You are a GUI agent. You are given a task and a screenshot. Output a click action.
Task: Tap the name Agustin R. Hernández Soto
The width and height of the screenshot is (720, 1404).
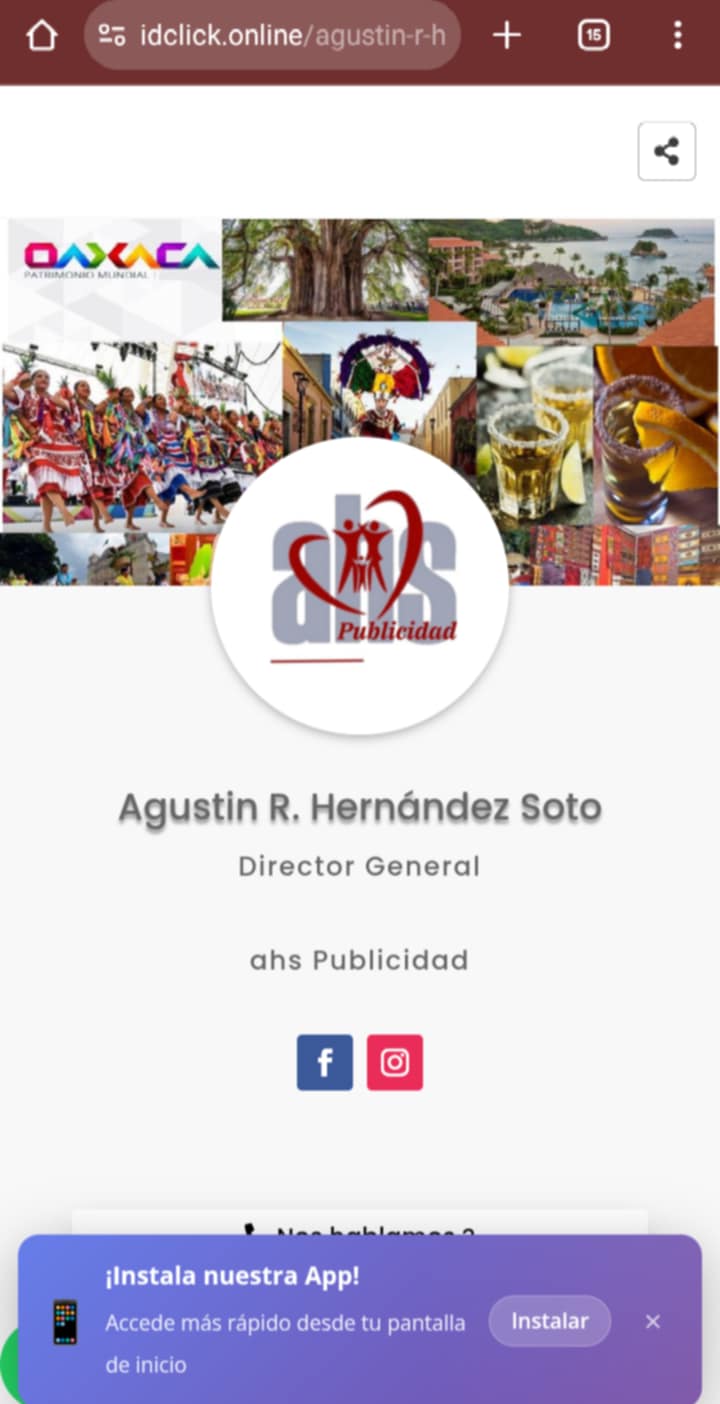pos(359,807)
